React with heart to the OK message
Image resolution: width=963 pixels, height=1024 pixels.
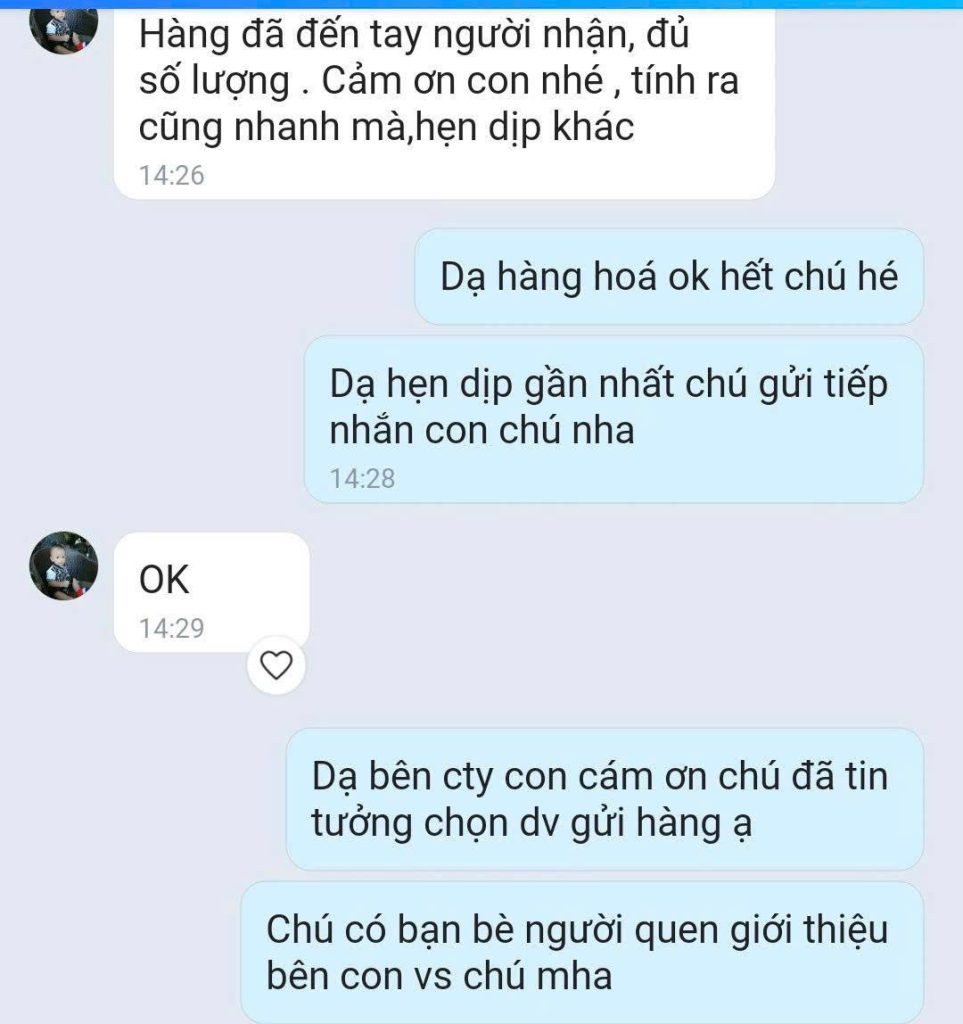click(275, 663)
